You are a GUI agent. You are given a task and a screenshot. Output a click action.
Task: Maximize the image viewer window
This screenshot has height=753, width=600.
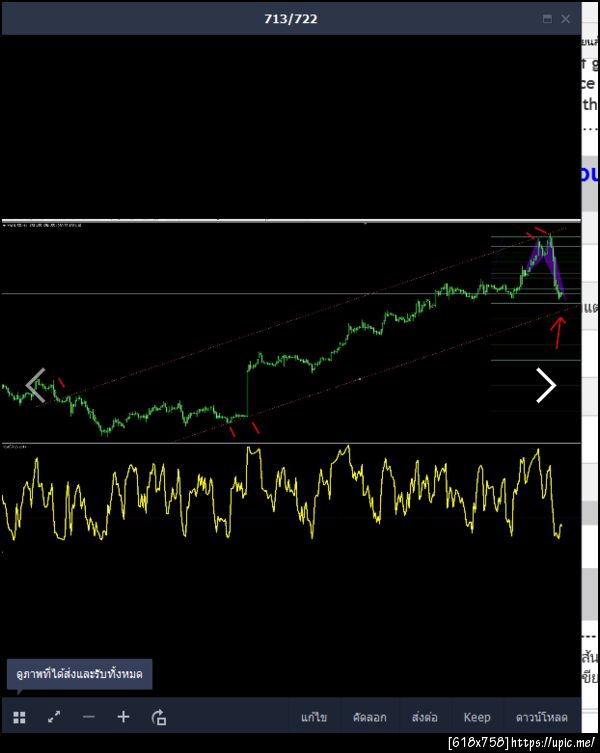click(x=547, y=19)
